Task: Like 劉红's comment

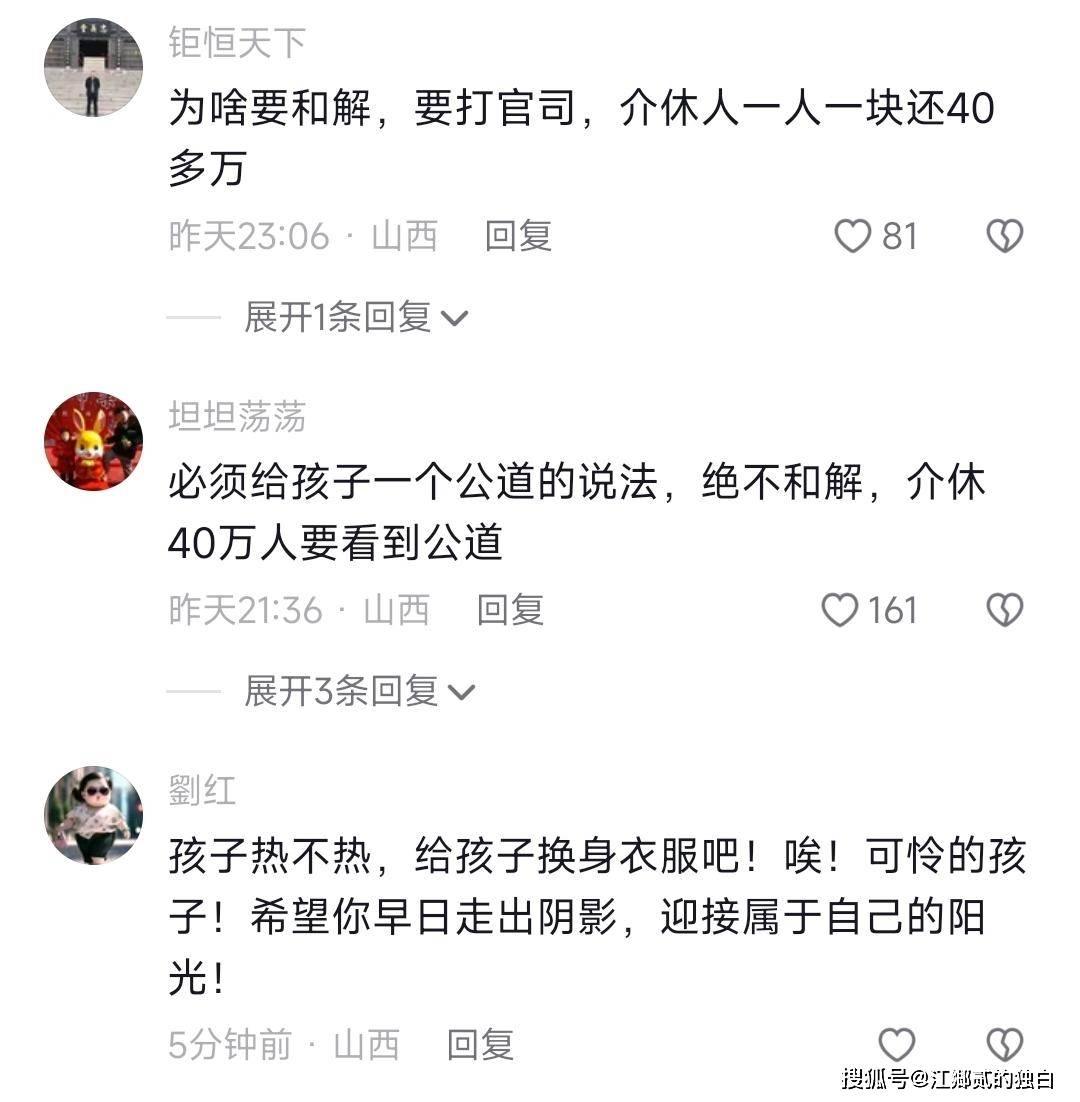Action: pos(896,1044)
